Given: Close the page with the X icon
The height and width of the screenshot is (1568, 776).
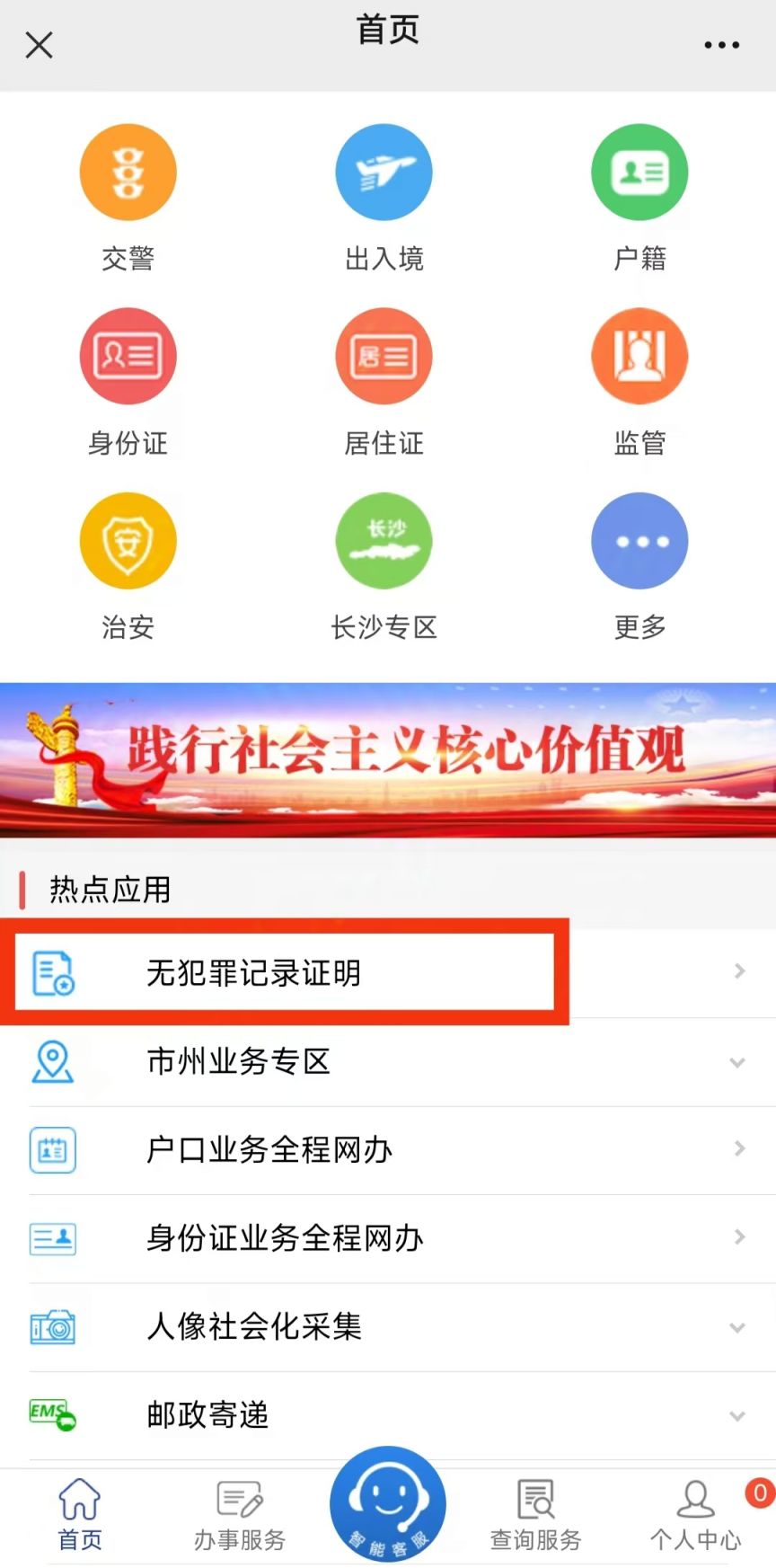Looking at the screenshot, I should click(x=39, y=45).
